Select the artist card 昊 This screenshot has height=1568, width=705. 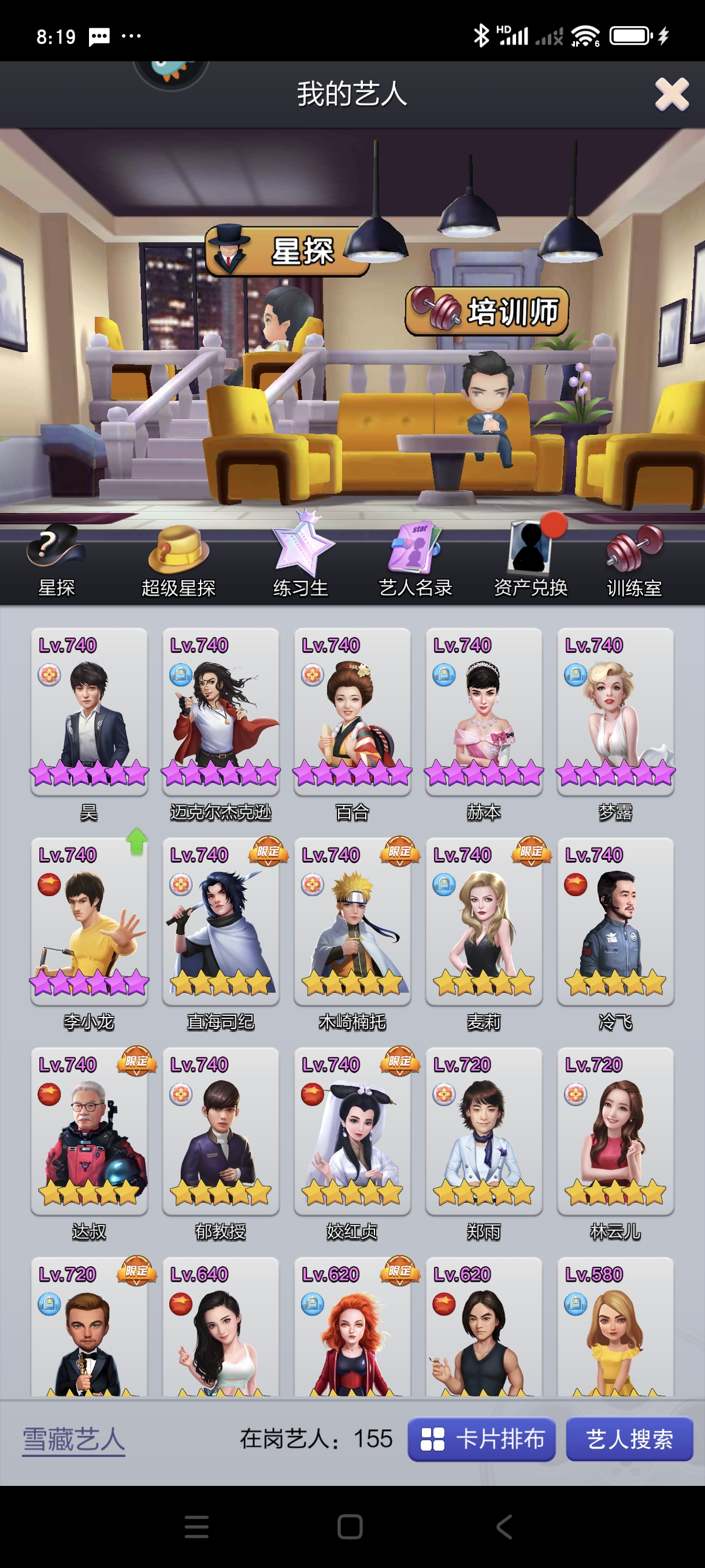pos(89,712)
